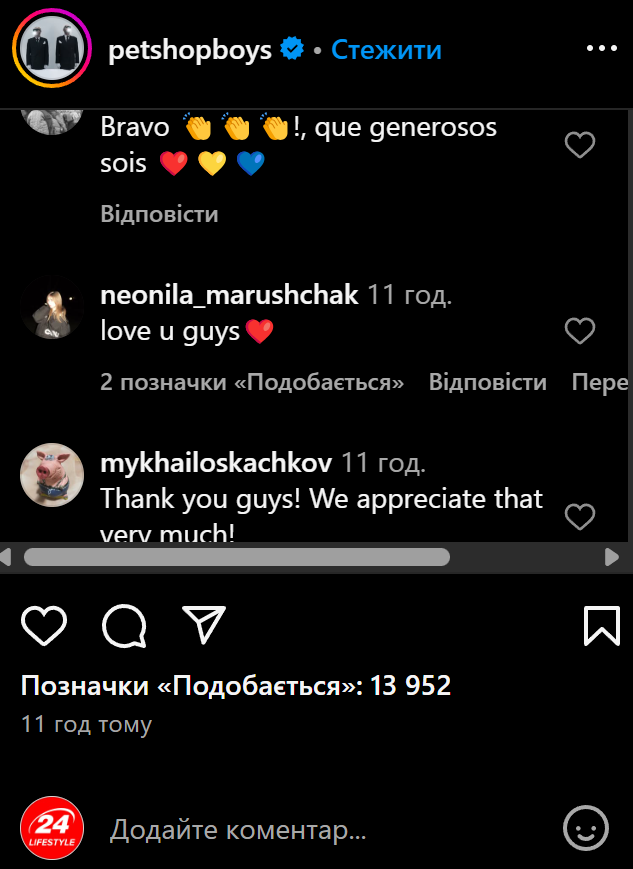Like the Bravo comment
This screenshot has width=633, height=869.
coord(580,146)
